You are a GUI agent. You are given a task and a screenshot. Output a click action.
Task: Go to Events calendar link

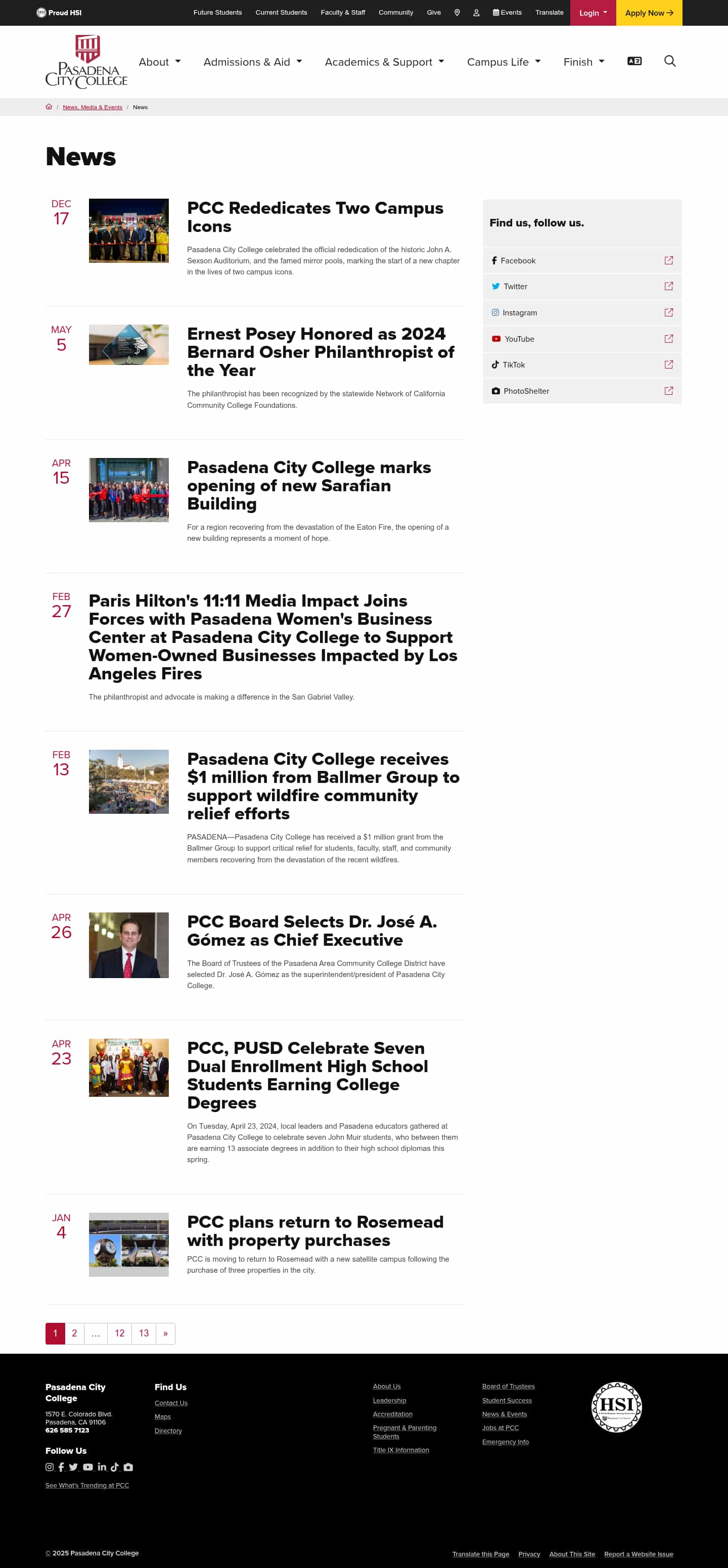click(507, 13)
